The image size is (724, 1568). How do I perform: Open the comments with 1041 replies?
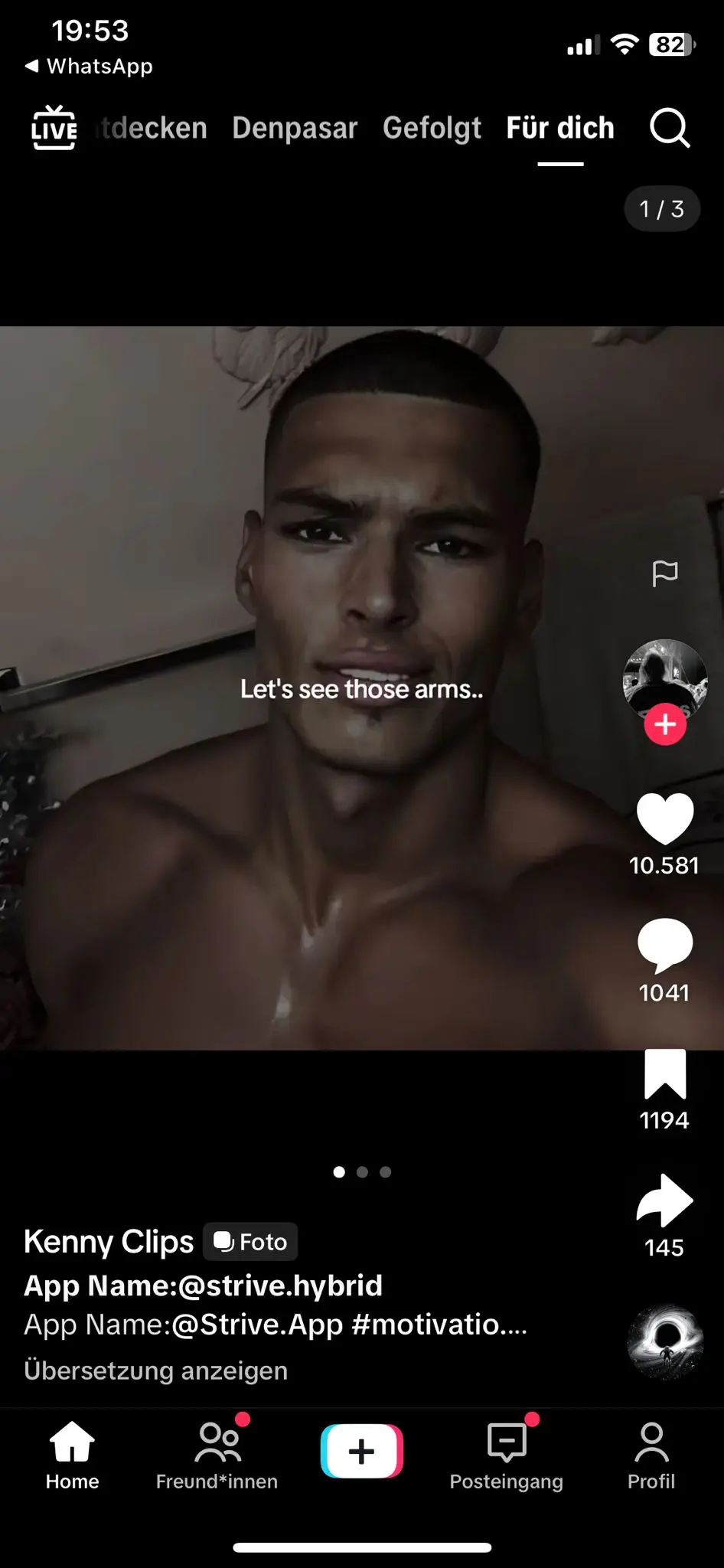point(665,945)
